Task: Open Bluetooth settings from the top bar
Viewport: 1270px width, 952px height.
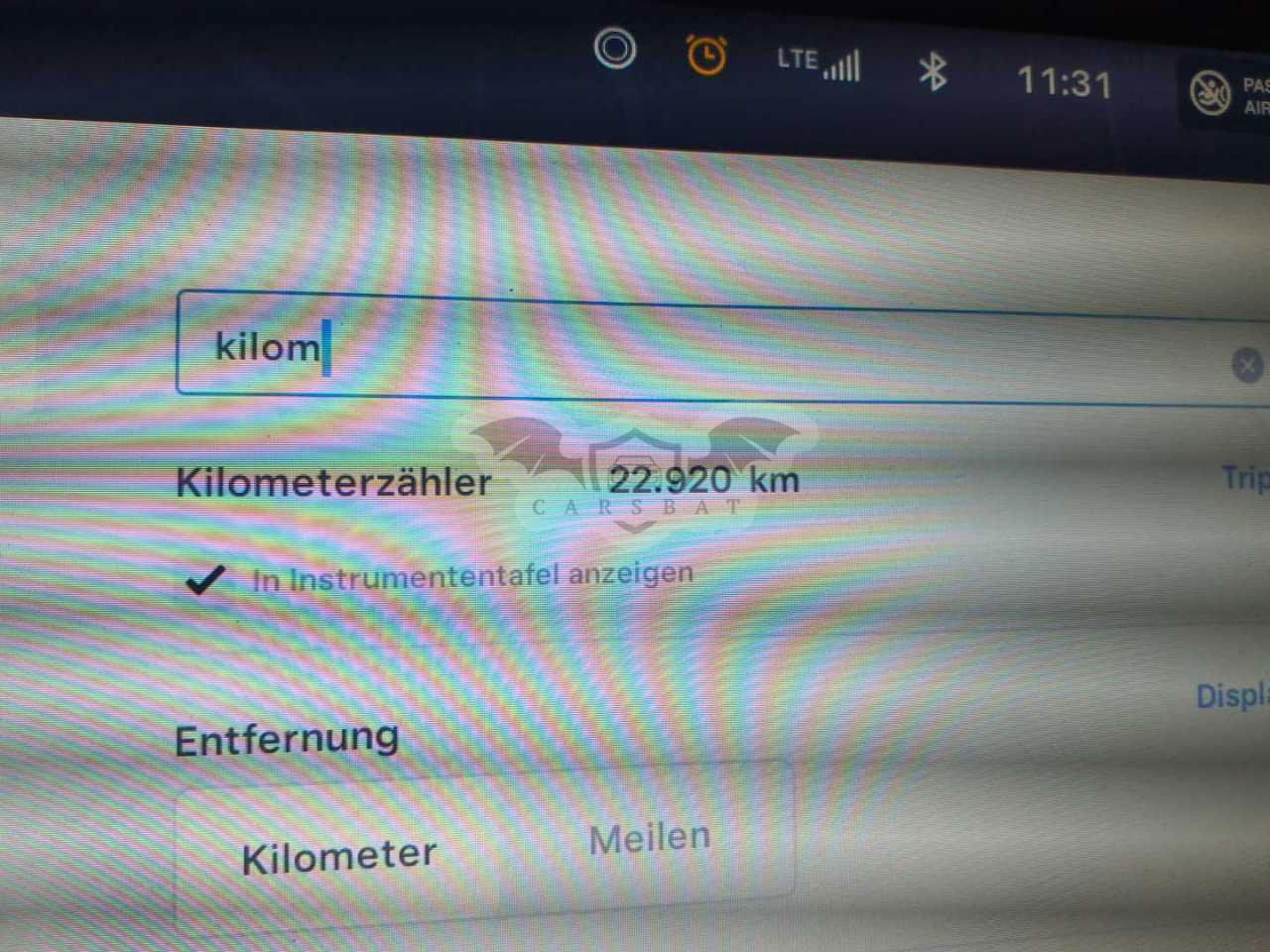Action: pyautogui.click(x=933, y=71)
